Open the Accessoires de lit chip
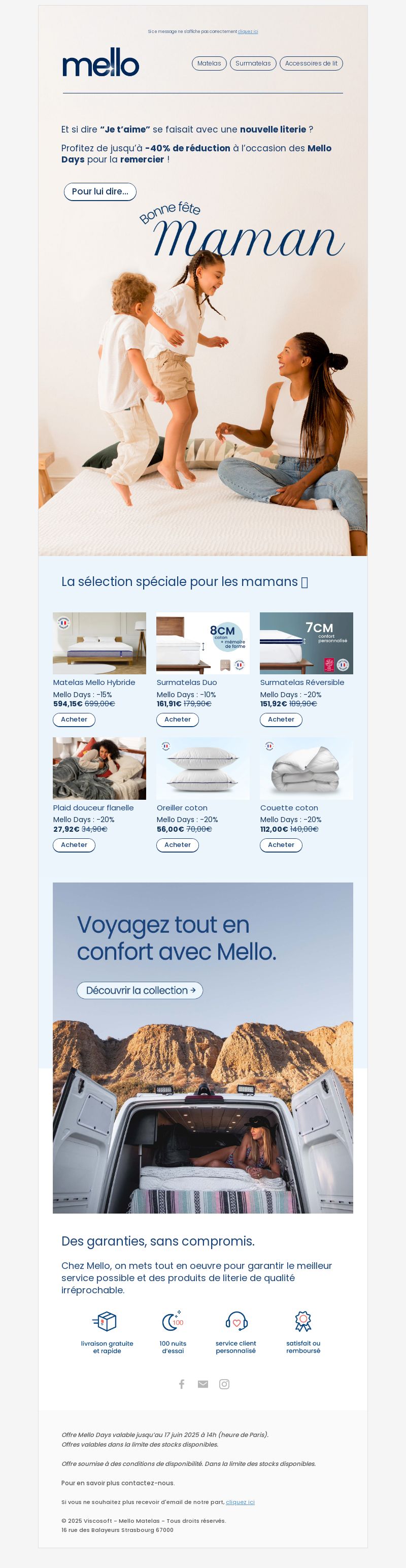This screenshot has width=406, height=1568. 311,63
